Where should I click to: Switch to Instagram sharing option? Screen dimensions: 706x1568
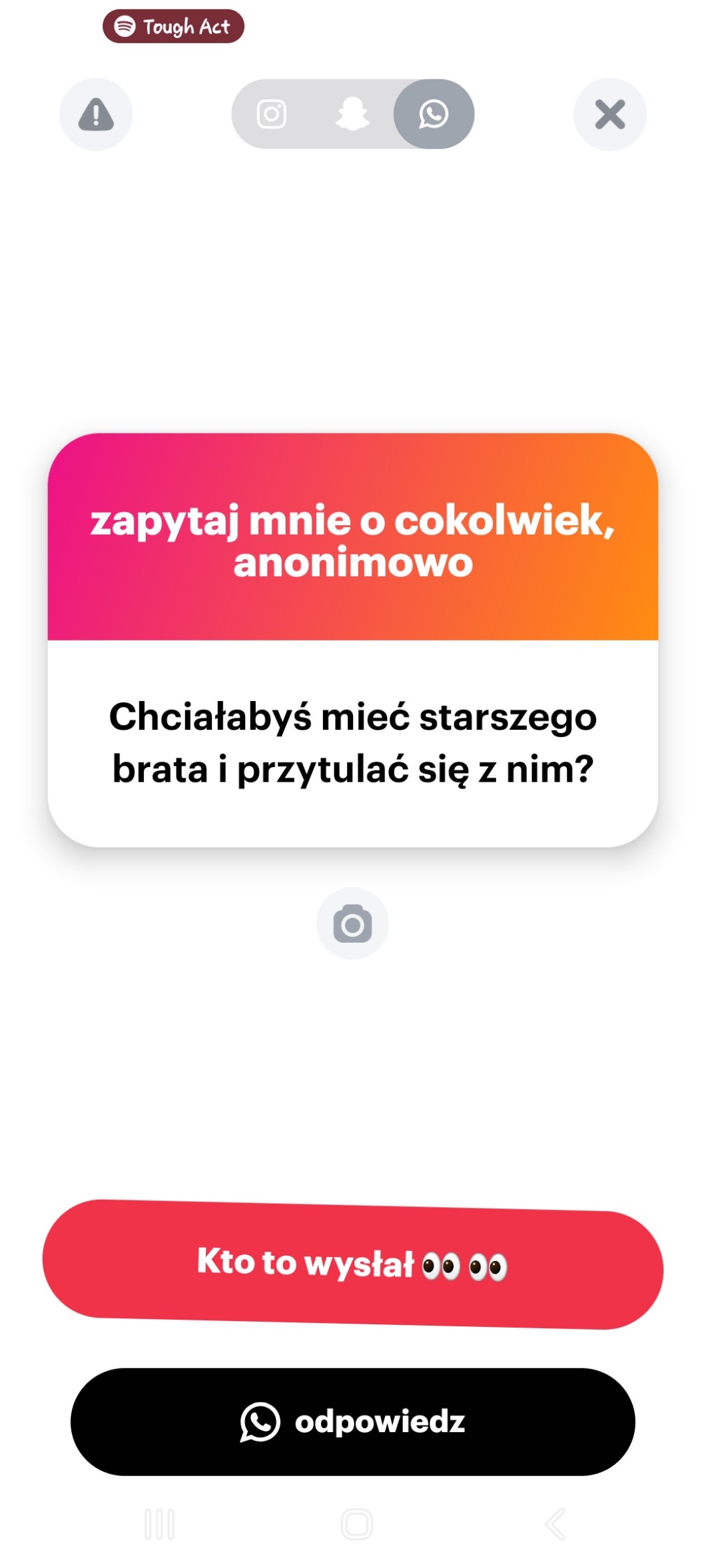(272, 115)
